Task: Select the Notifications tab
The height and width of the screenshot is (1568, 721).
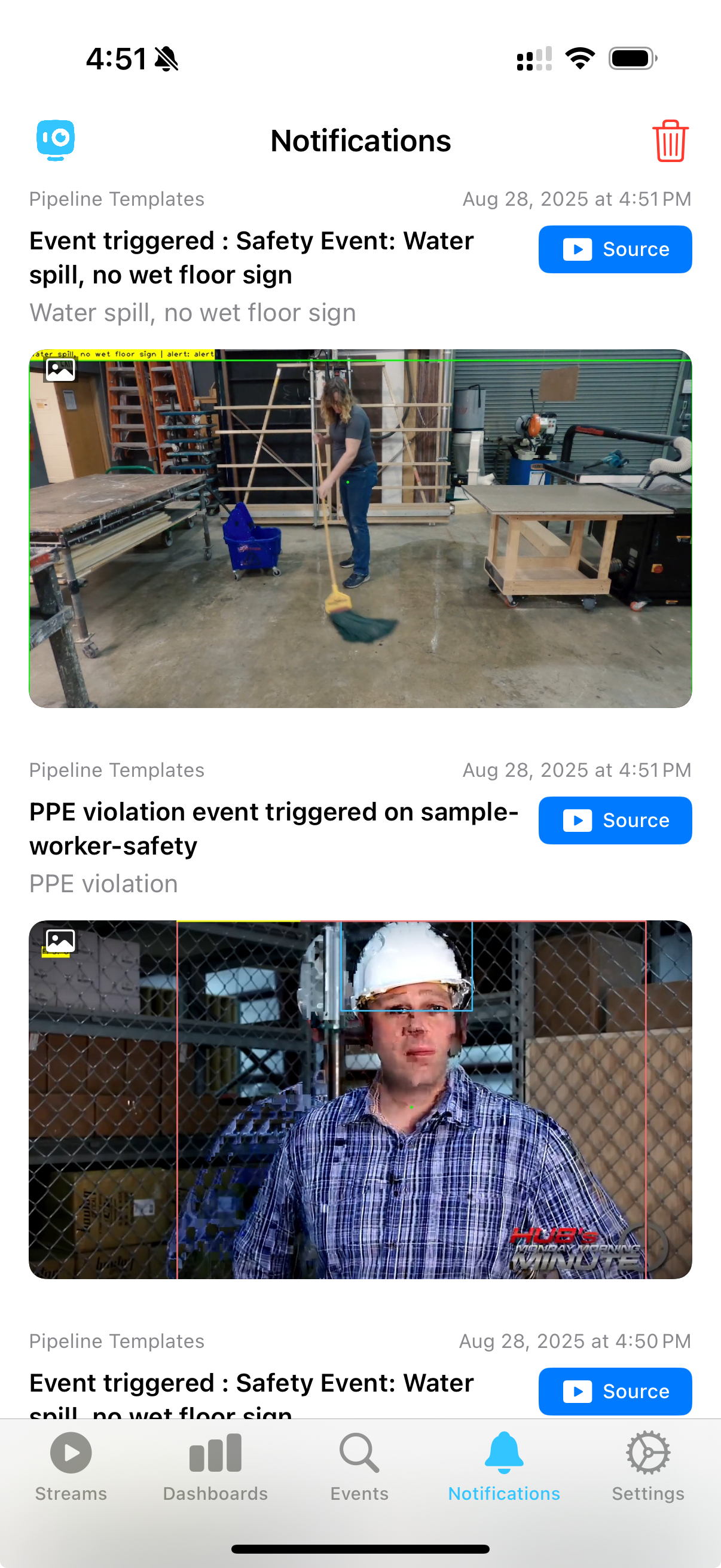Action: pyautogui.click(x=504, y=1467)
